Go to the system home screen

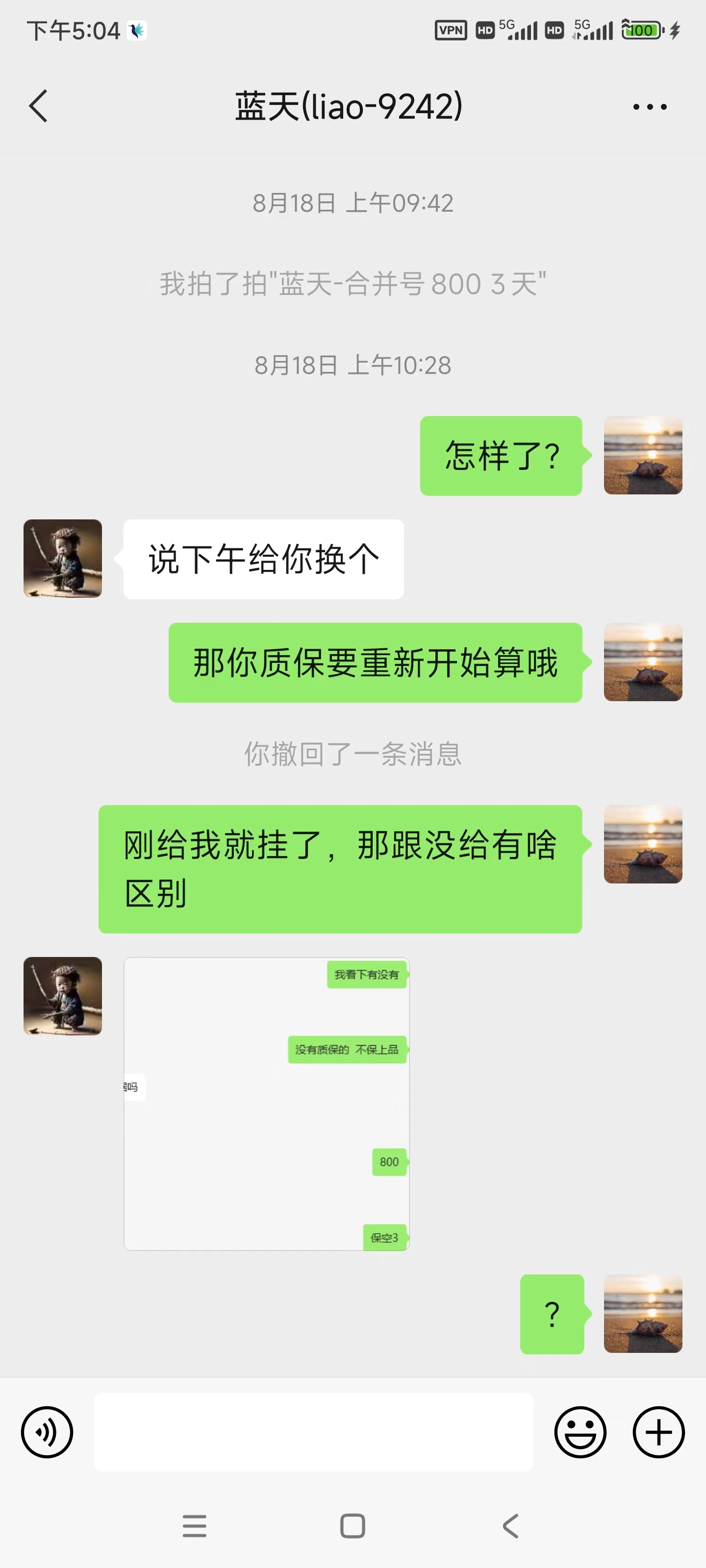tap(353, 1526)
